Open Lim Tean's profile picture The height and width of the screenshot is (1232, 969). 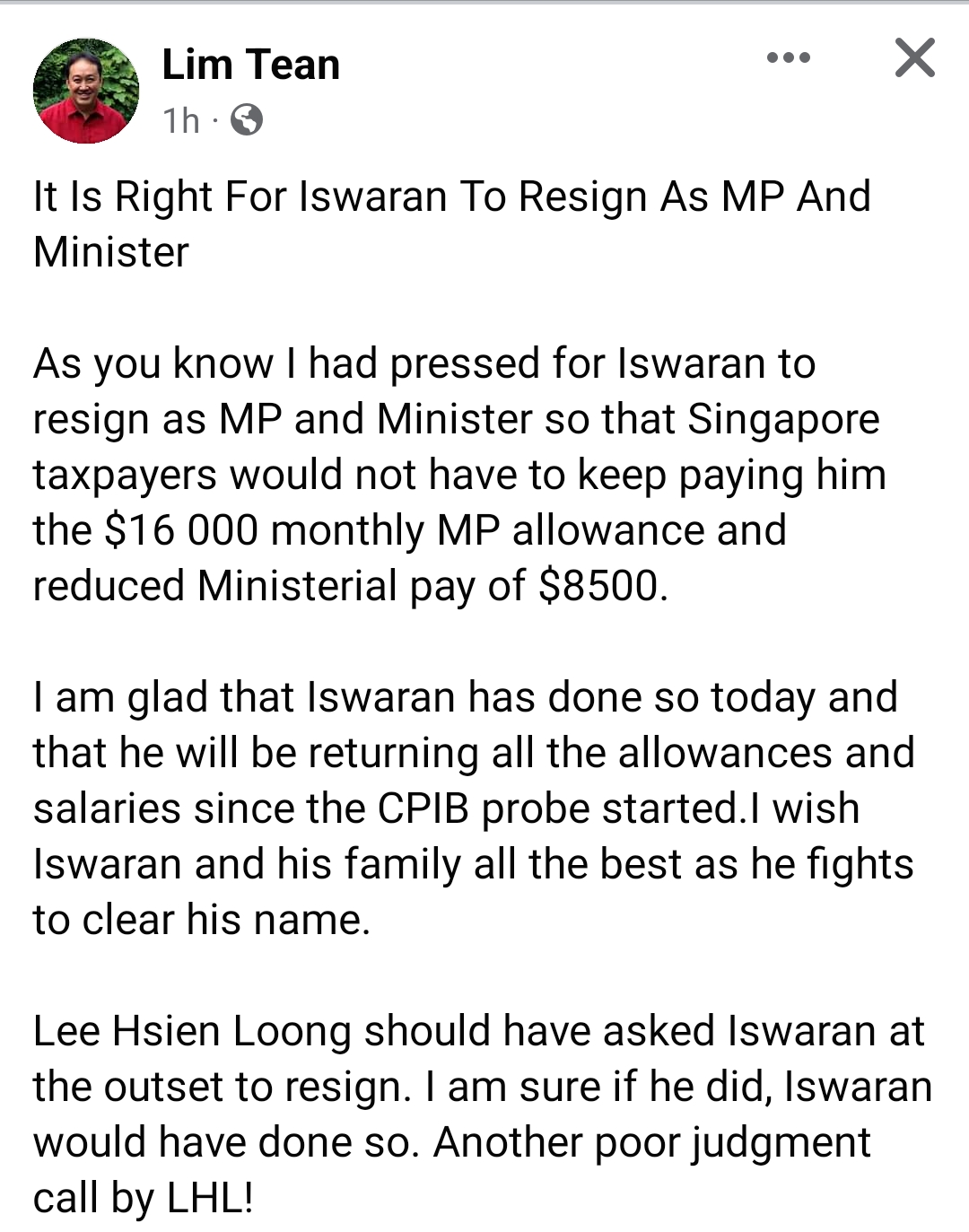[86, 91]
